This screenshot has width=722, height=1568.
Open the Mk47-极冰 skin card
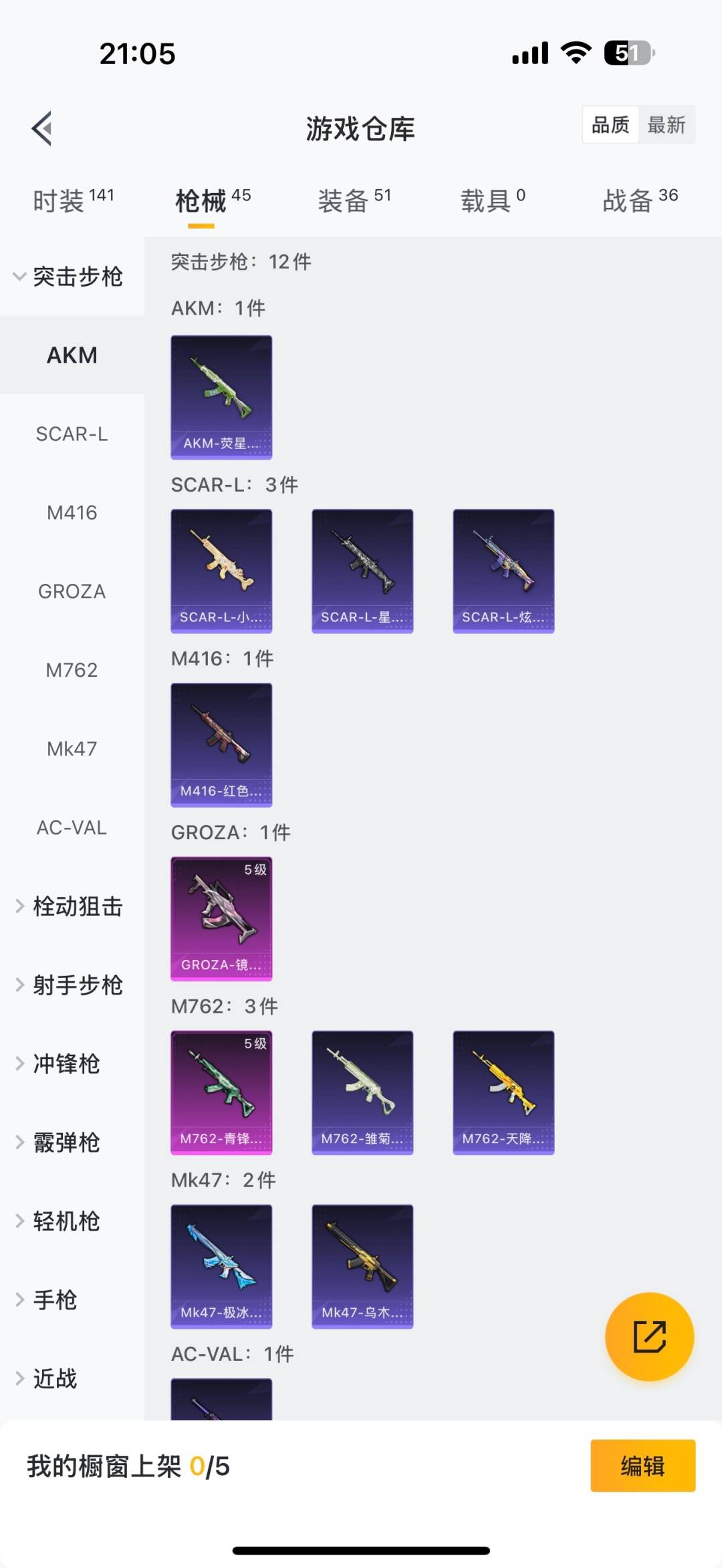click(x=221, y=1266)
